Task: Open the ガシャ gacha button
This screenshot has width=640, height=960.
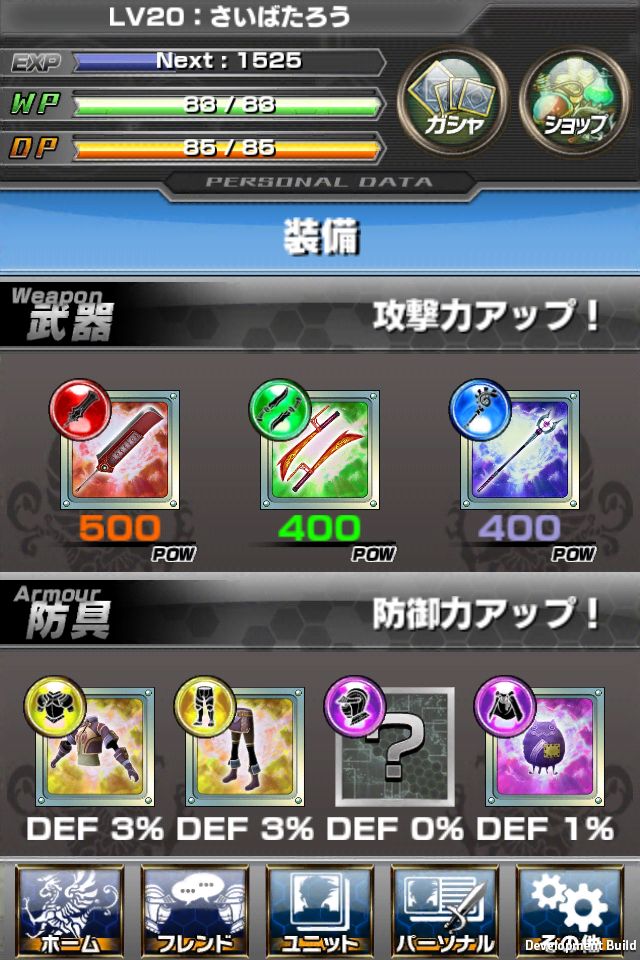Action: pyautogui.click(x=453, y=98)
